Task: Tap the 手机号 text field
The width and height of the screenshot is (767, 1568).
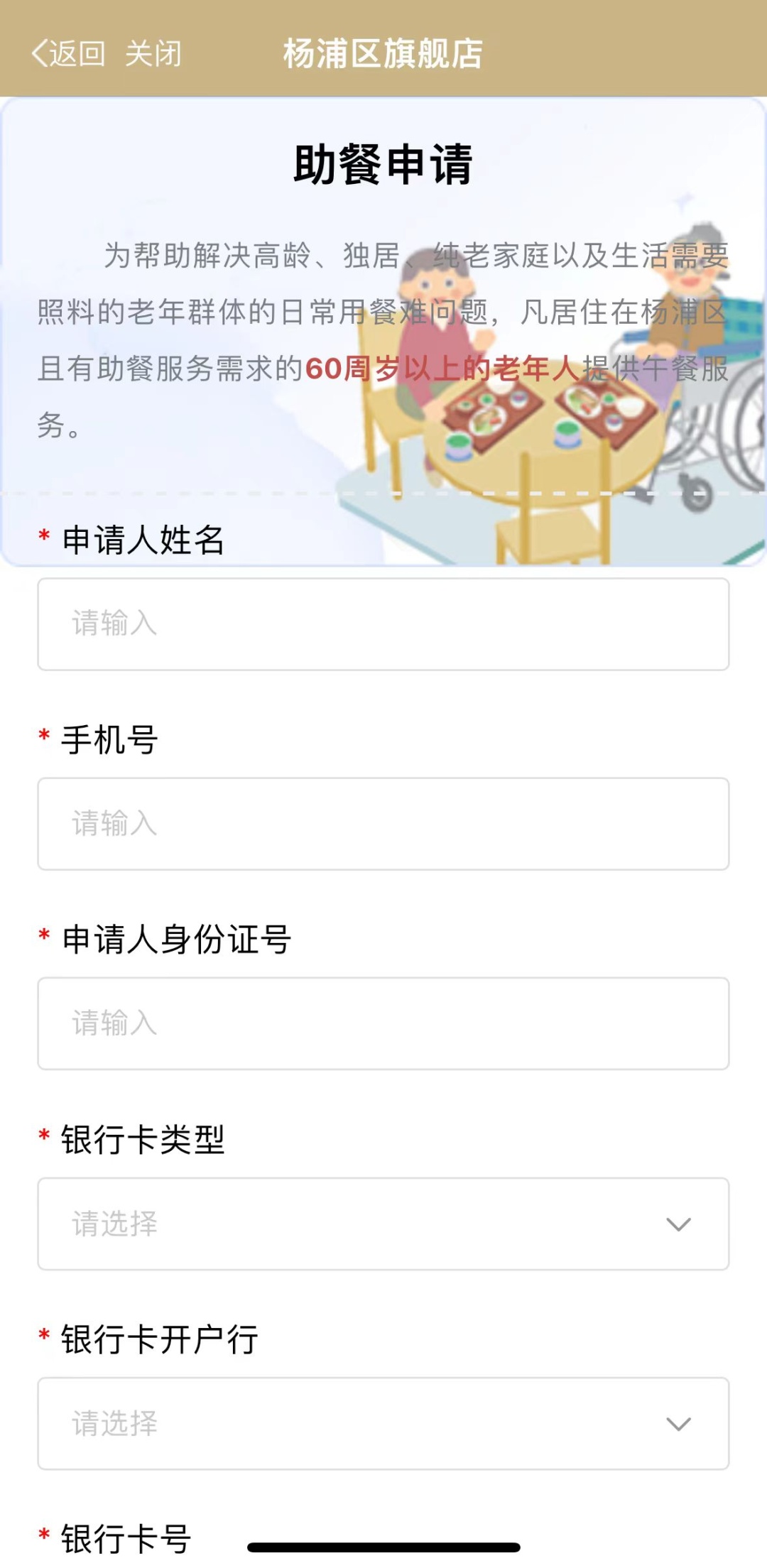Action: click(x=383, y=824)
